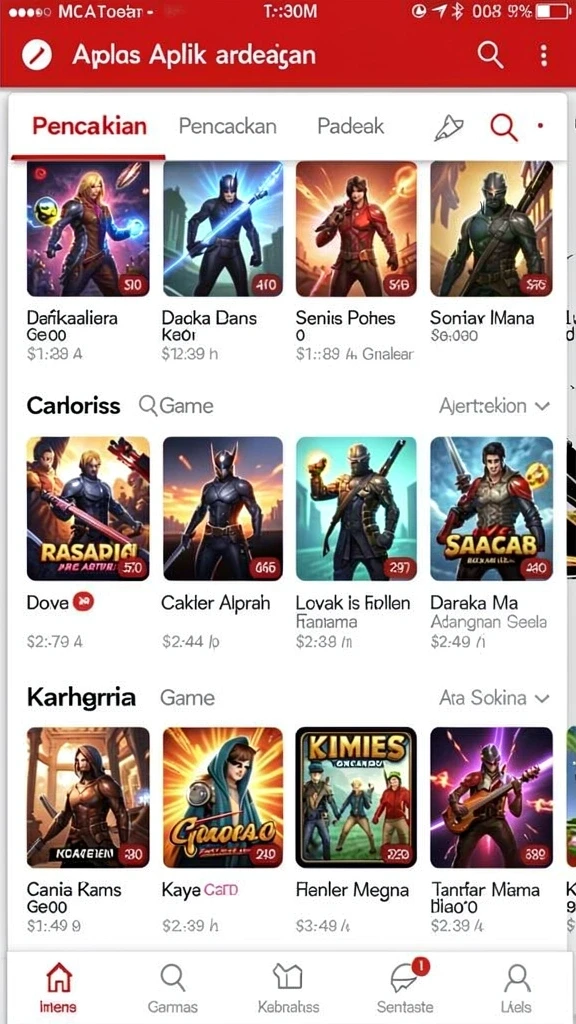Tap the red magnifier in the tab row

pos(504,127)
